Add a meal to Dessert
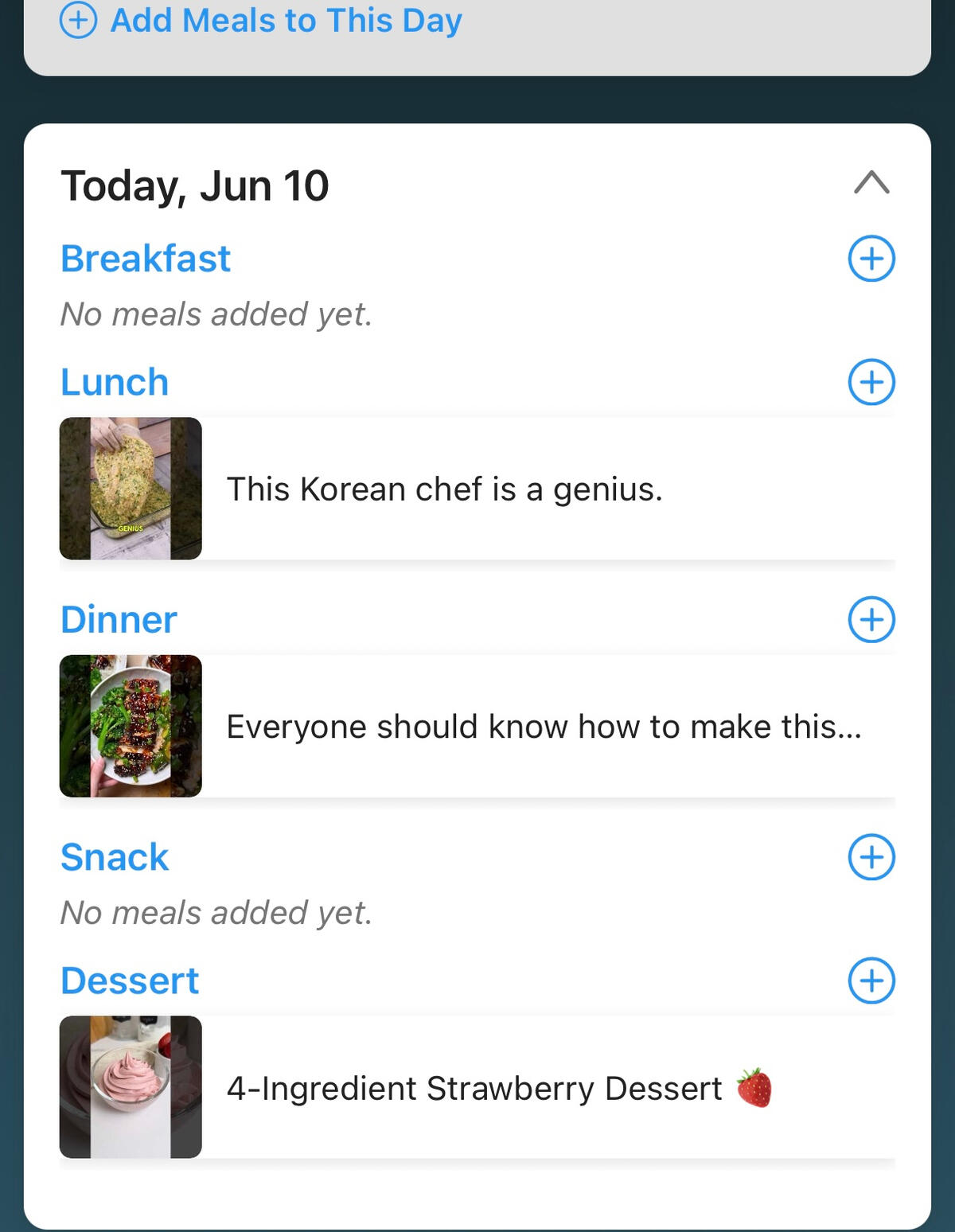This screenshot has height=1232, width=955. 871,981
